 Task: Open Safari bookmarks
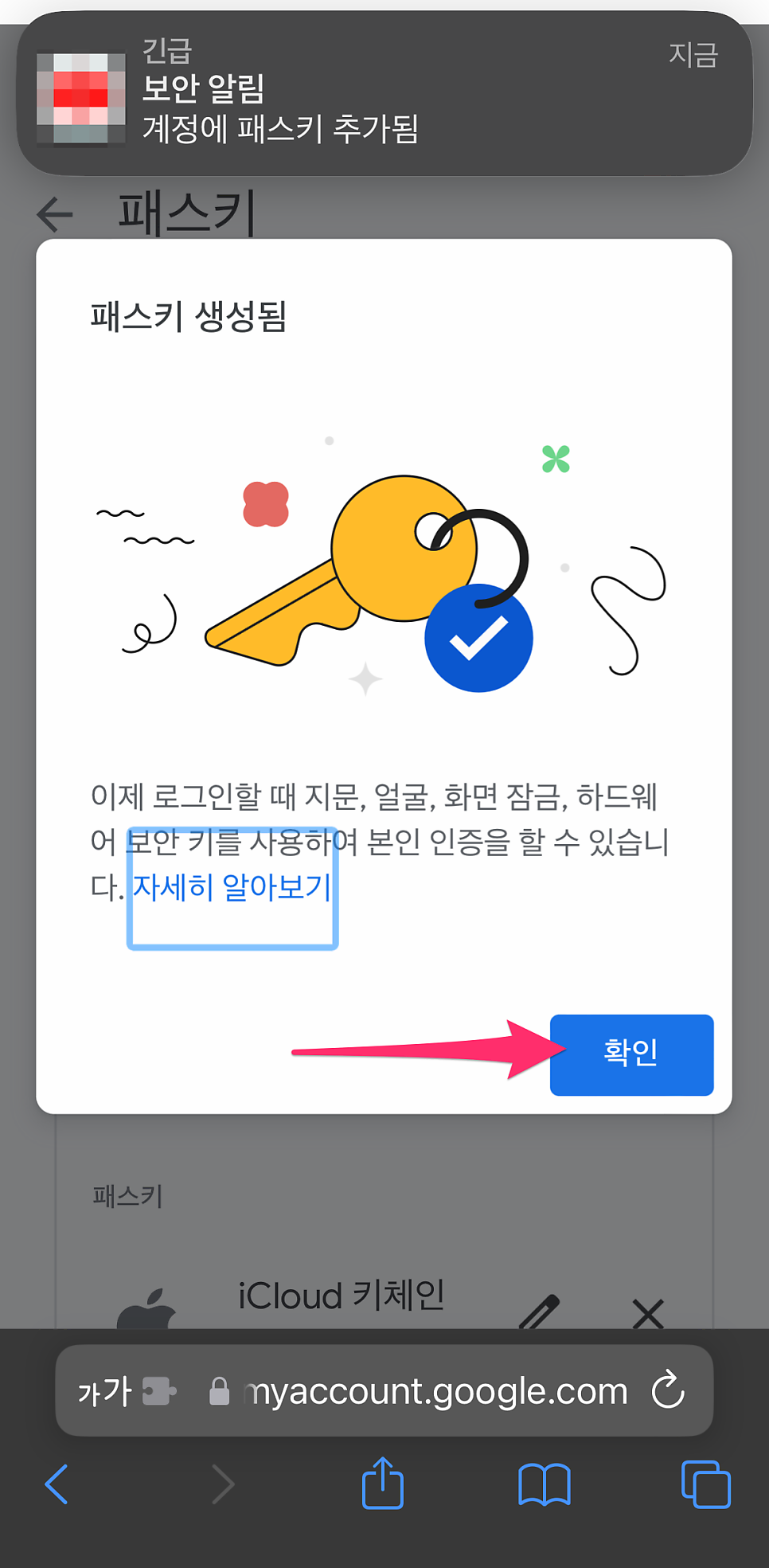click(x=545, y=1484)
